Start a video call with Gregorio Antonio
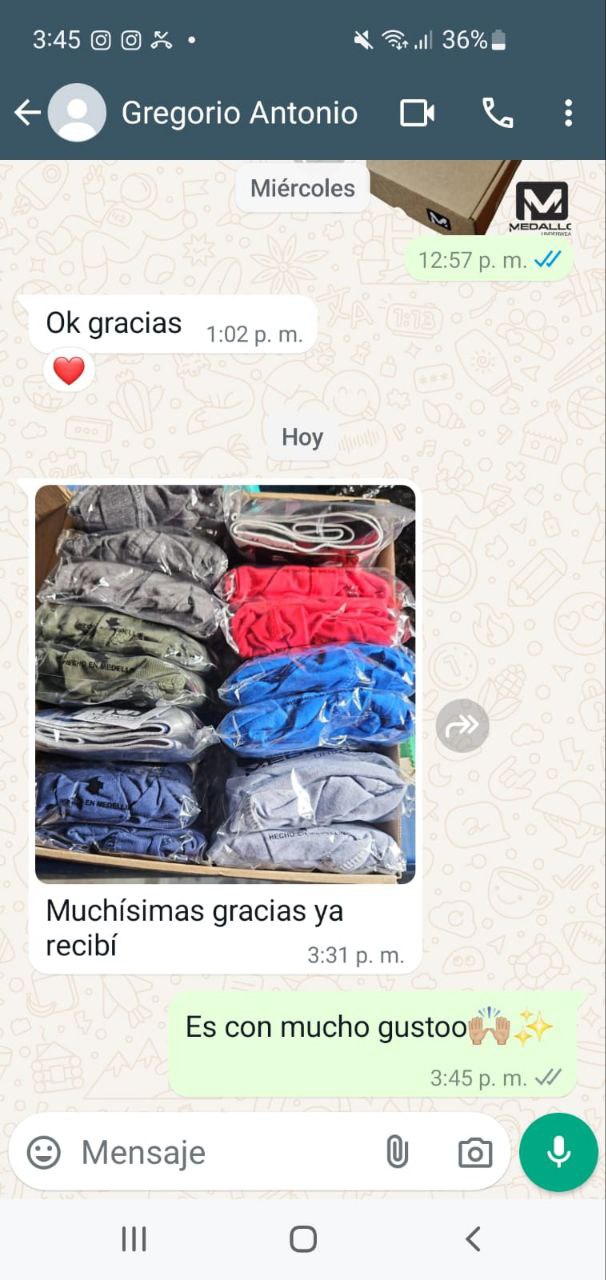Screen dimensions: 606x1280 coord(417,113)
